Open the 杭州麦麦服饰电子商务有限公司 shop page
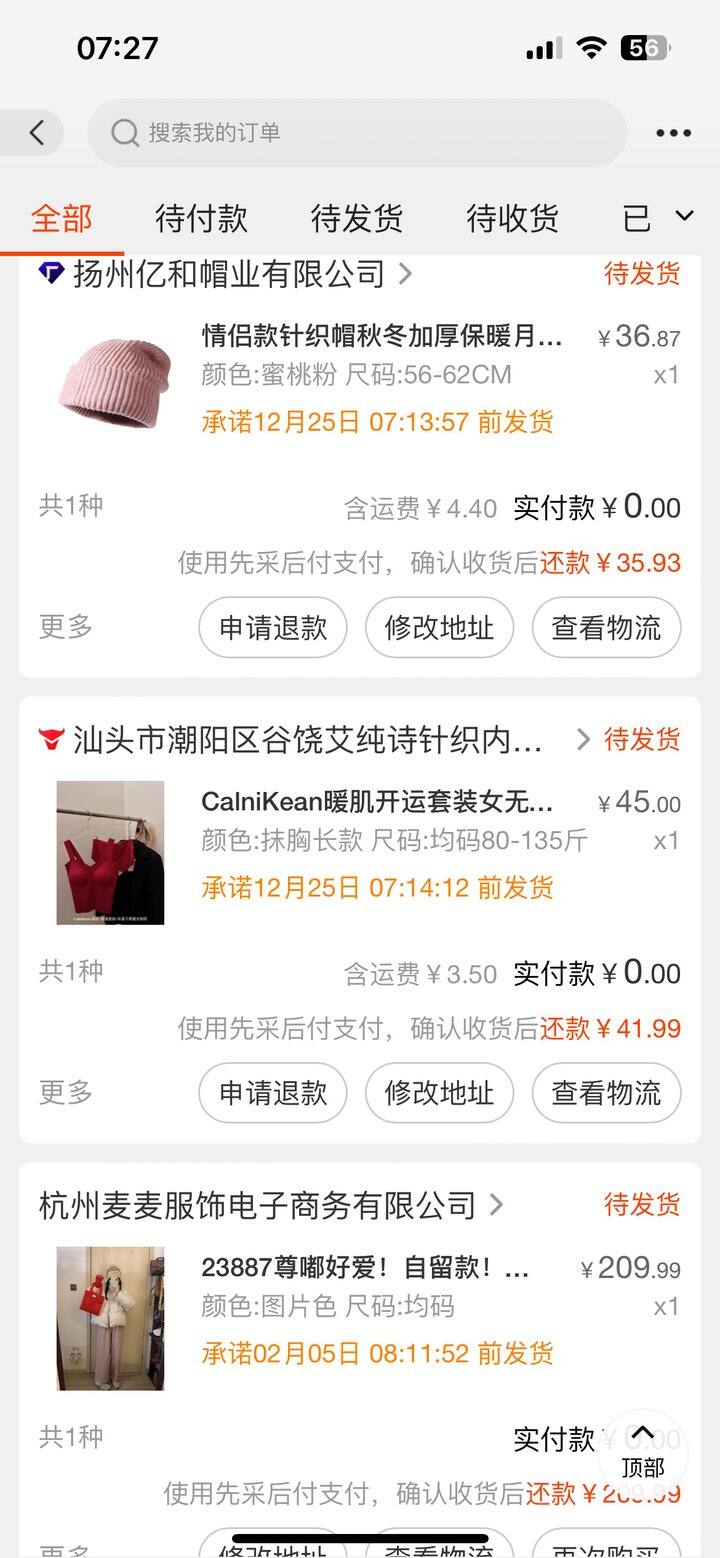 click(x=271, y=1205)
